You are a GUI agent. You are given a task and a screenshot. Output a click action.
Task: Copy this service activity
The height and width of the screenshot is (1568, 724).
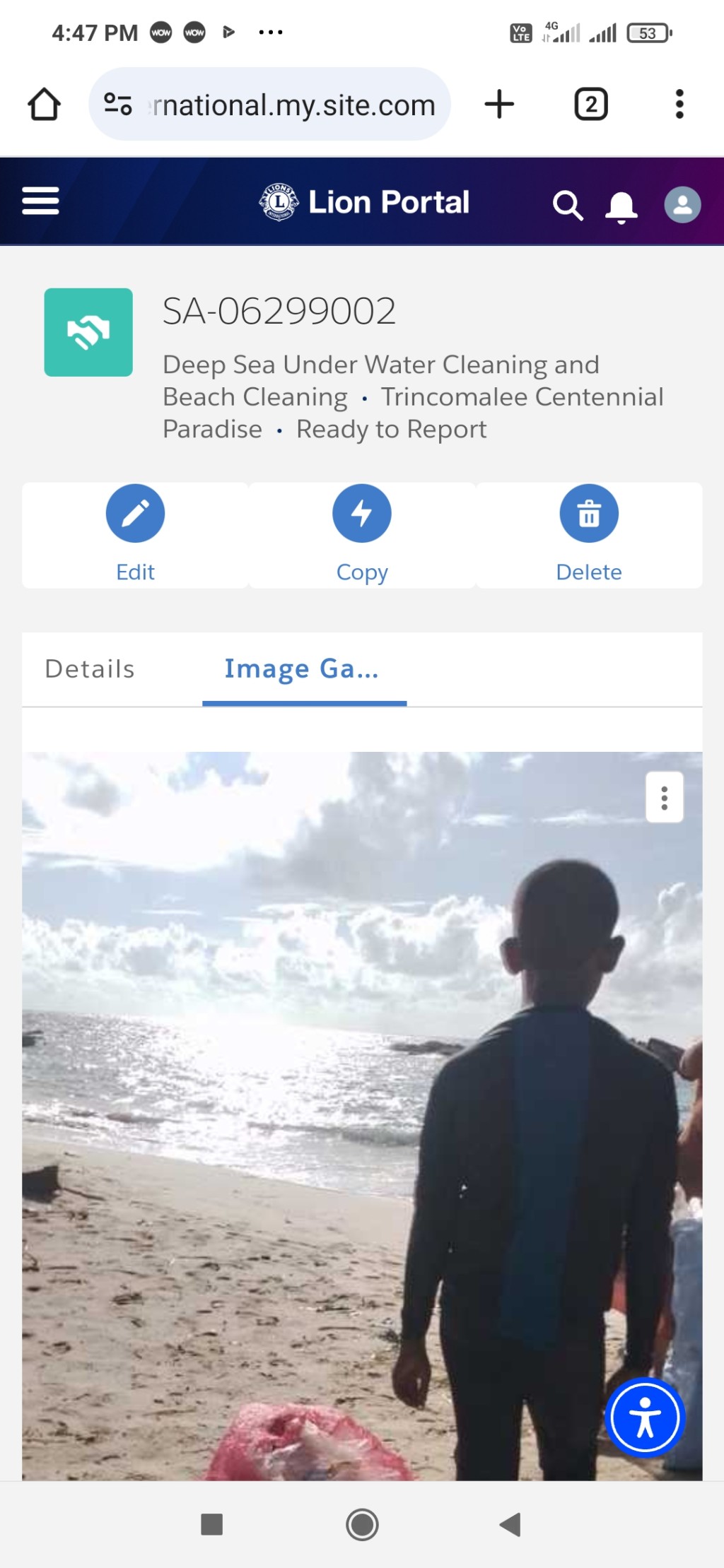coord(362,535)
